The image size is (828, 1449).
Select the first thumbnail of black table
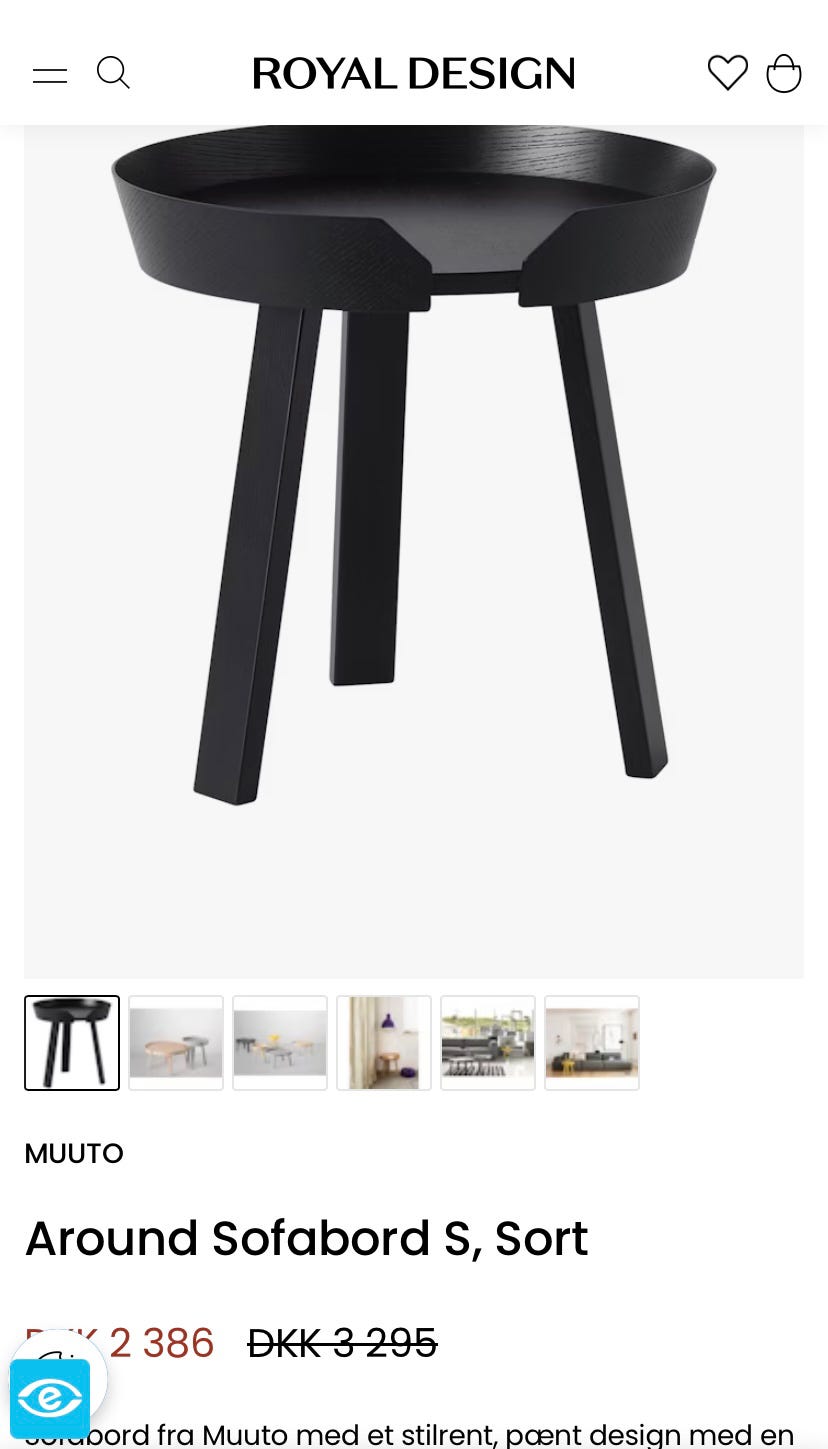click(72, 1042)
